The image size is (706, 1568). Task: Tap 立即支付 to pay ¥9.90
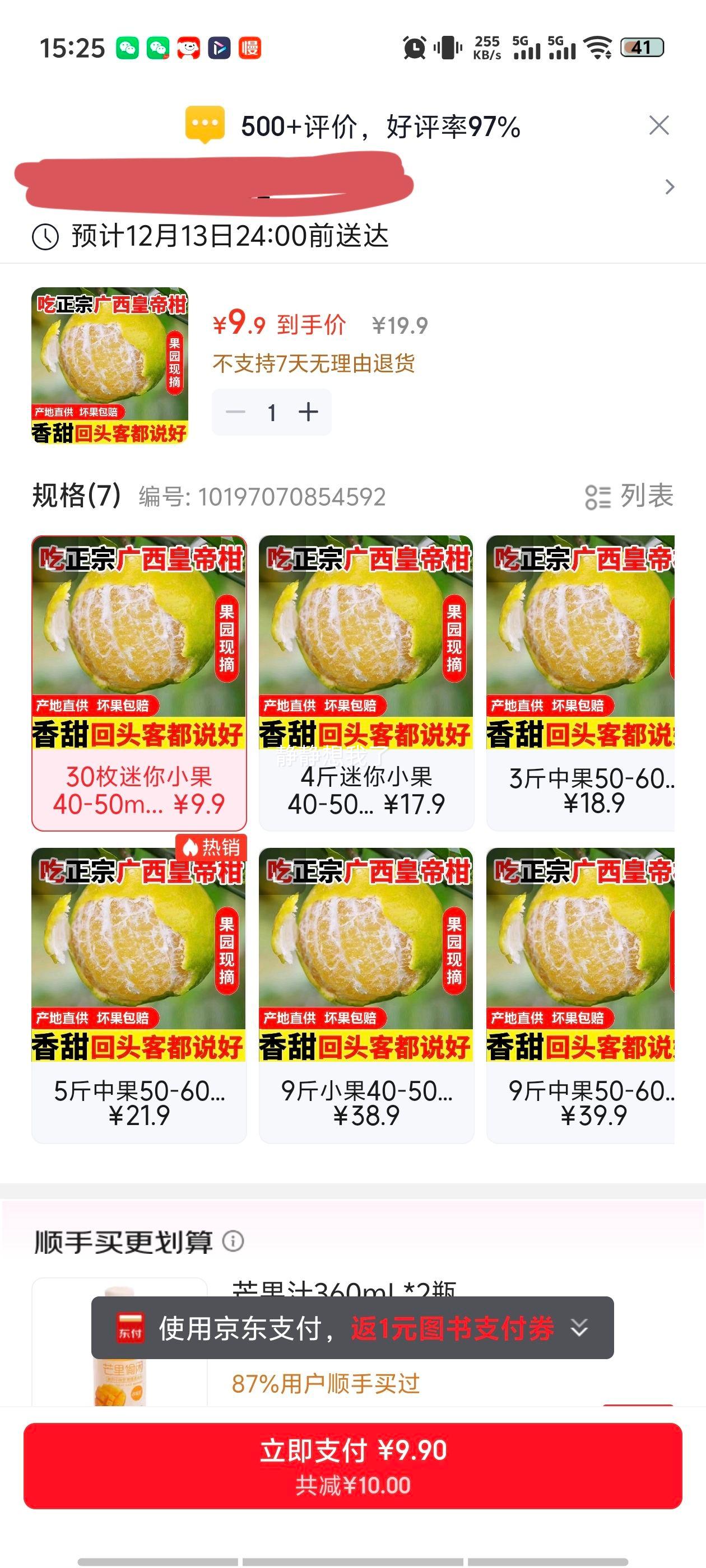(x=352, y=1465)
